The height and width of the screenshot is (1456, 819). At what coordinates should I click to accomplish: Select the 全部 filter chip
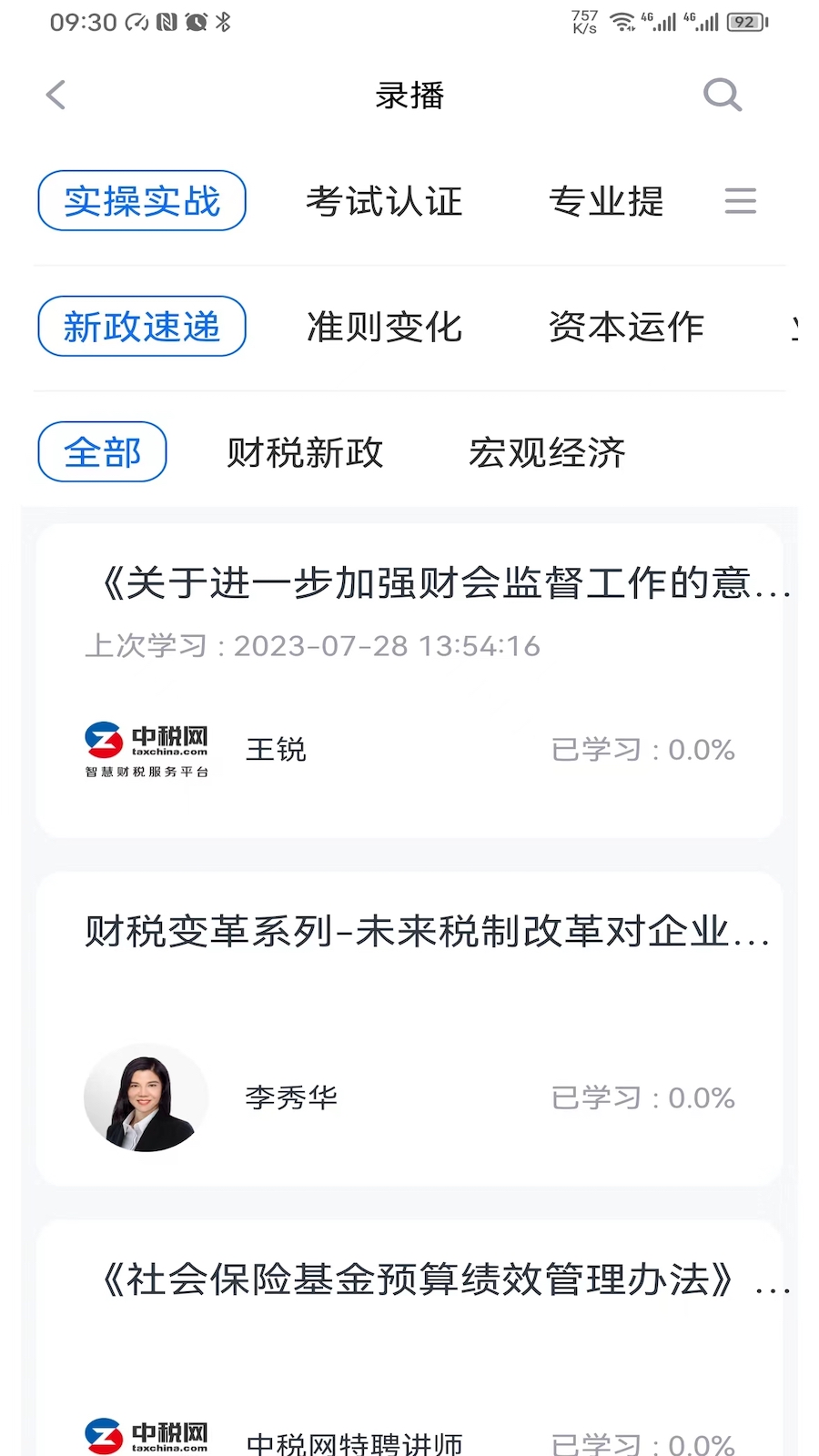[102, 451]
